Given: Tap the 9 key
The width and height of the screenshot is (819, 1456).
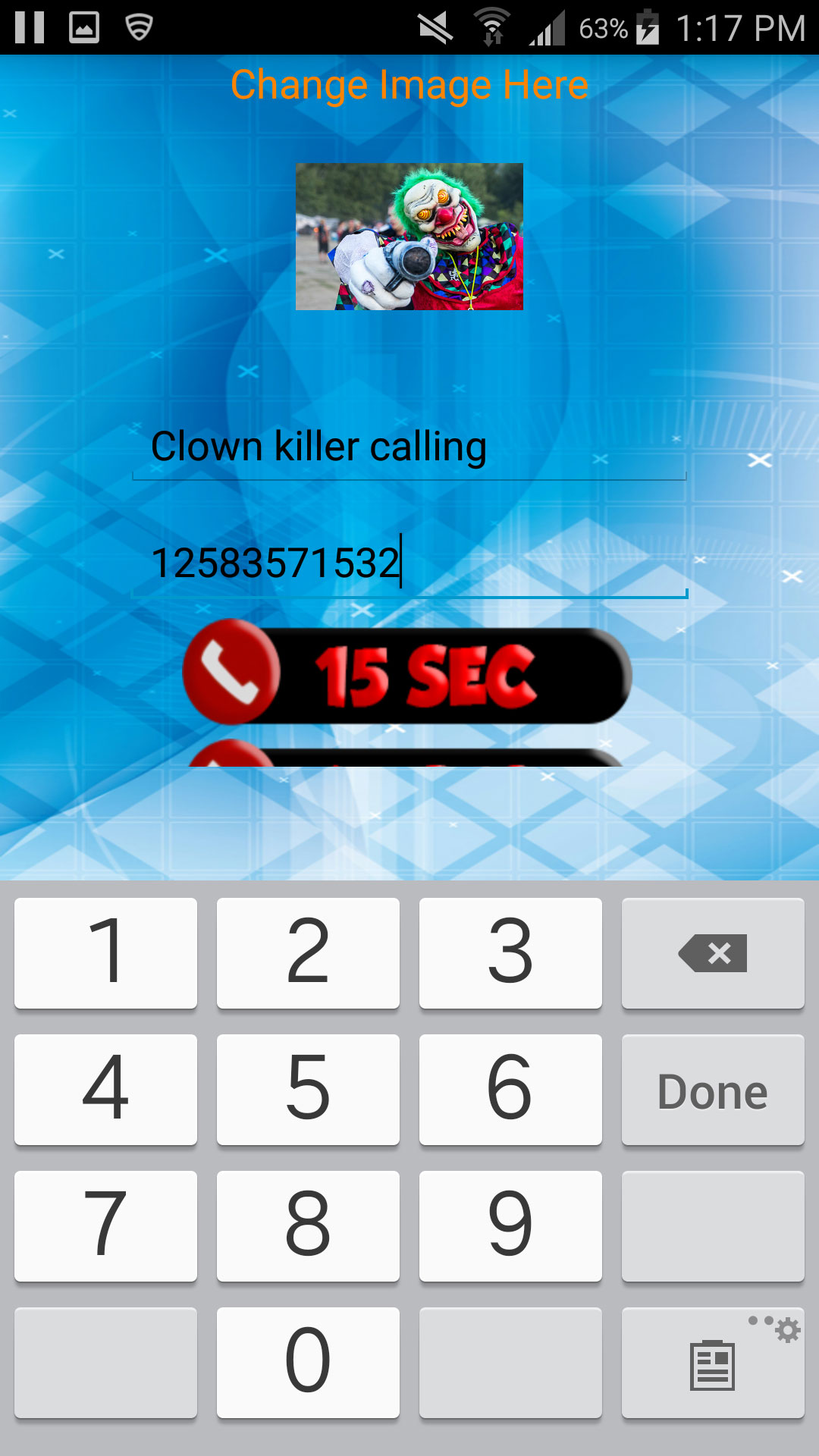Looking at the screenshot, I should point(510,1226).
